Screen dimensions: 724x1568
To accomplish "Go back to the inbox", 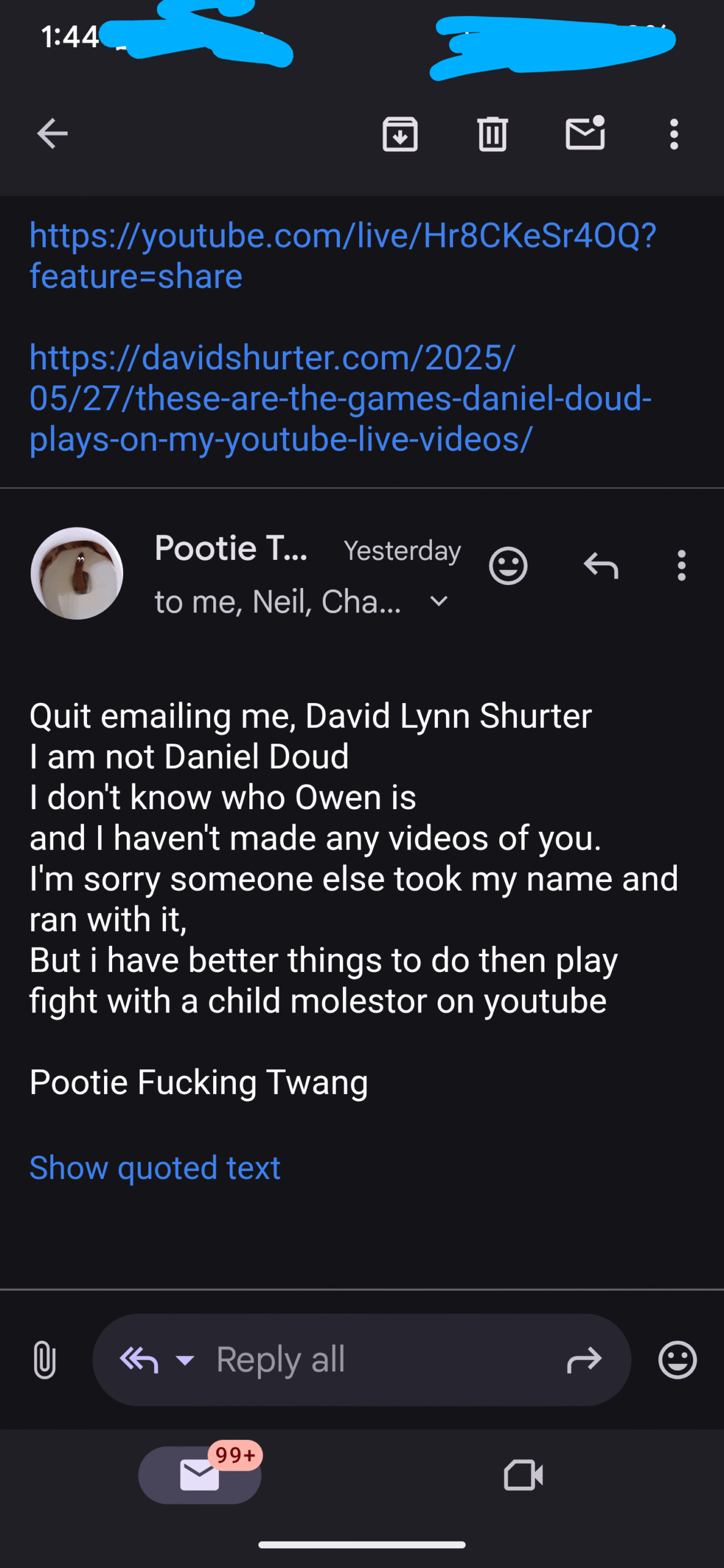I will click(x=52, y=134).
